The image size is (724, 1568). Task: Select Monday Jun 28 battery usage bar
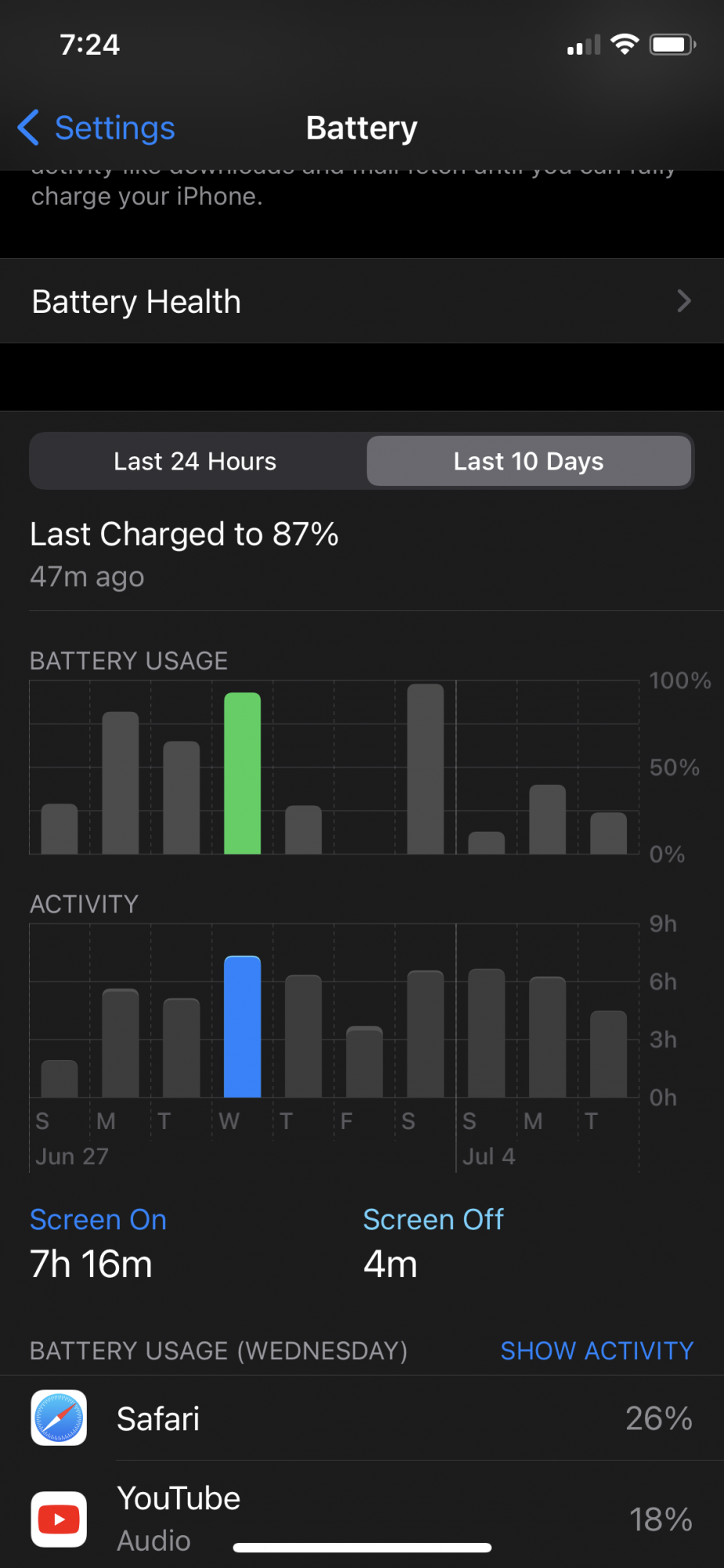pos(121,783)
